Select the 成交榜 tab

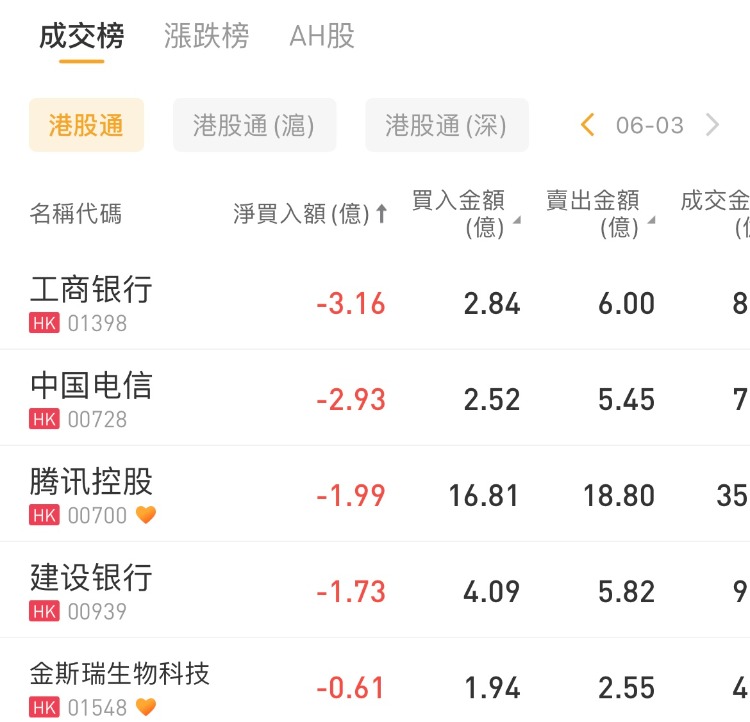coord(82,37)
